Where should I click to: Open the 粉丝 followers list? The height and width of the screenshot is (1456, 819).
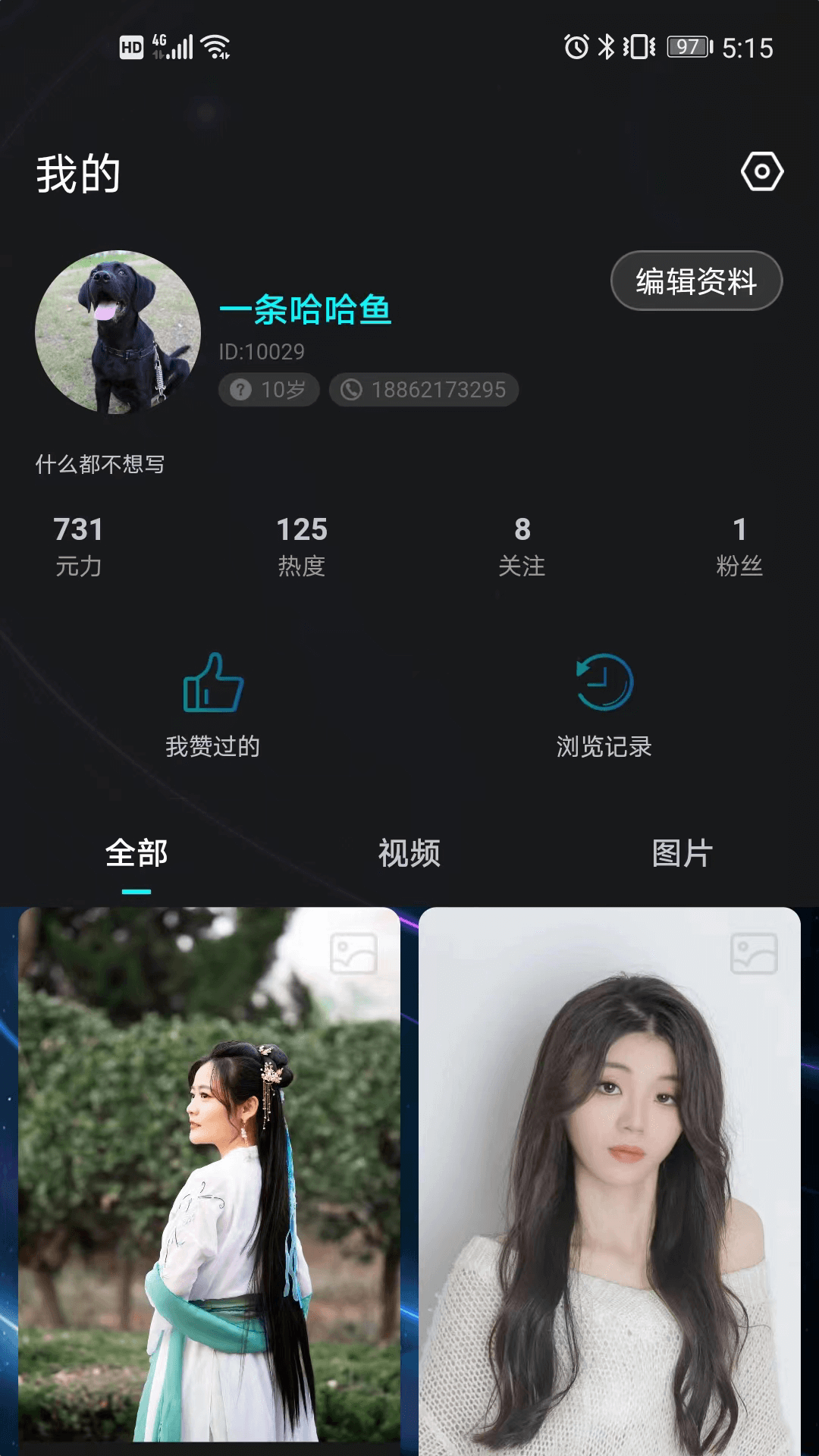(739, 545)
